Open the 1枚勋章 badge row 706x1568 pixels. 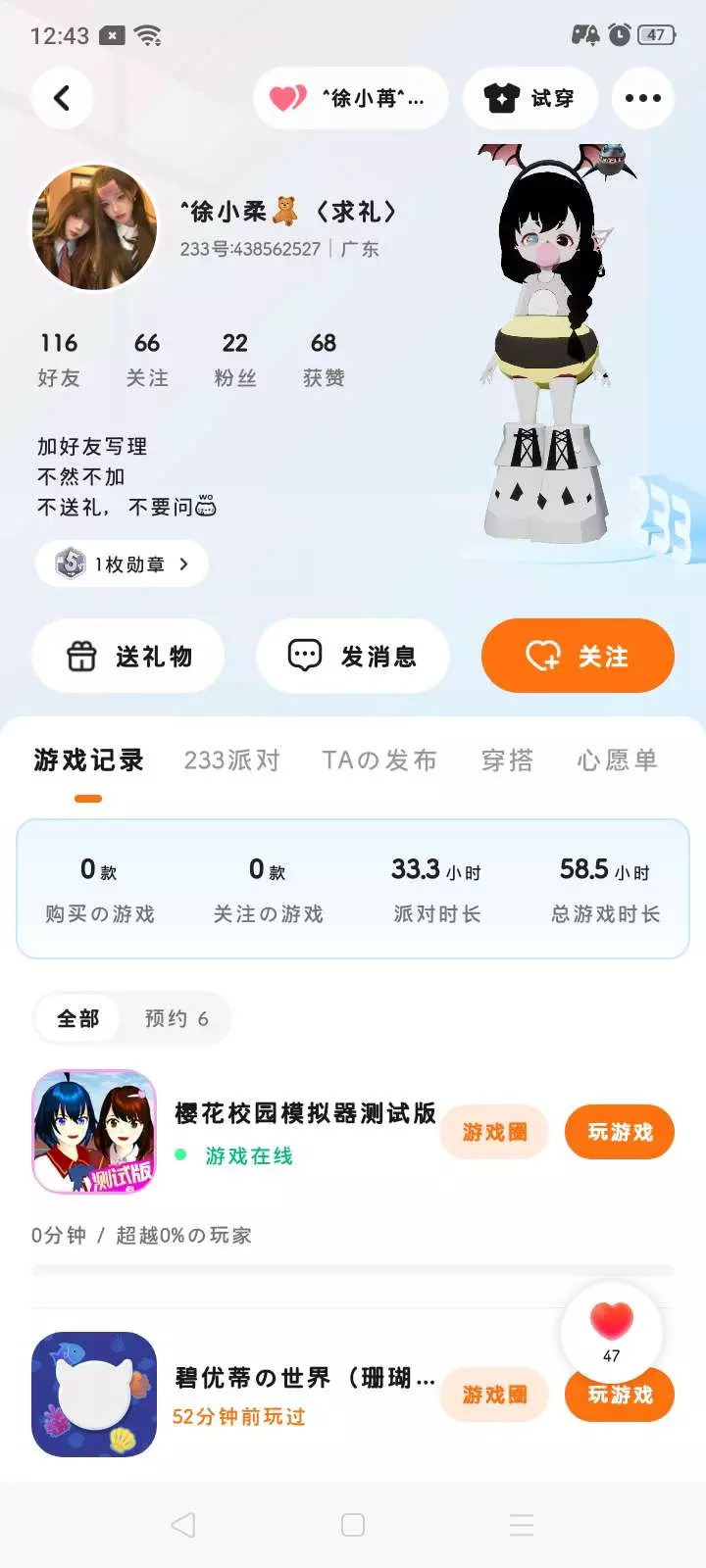[122, 563]
